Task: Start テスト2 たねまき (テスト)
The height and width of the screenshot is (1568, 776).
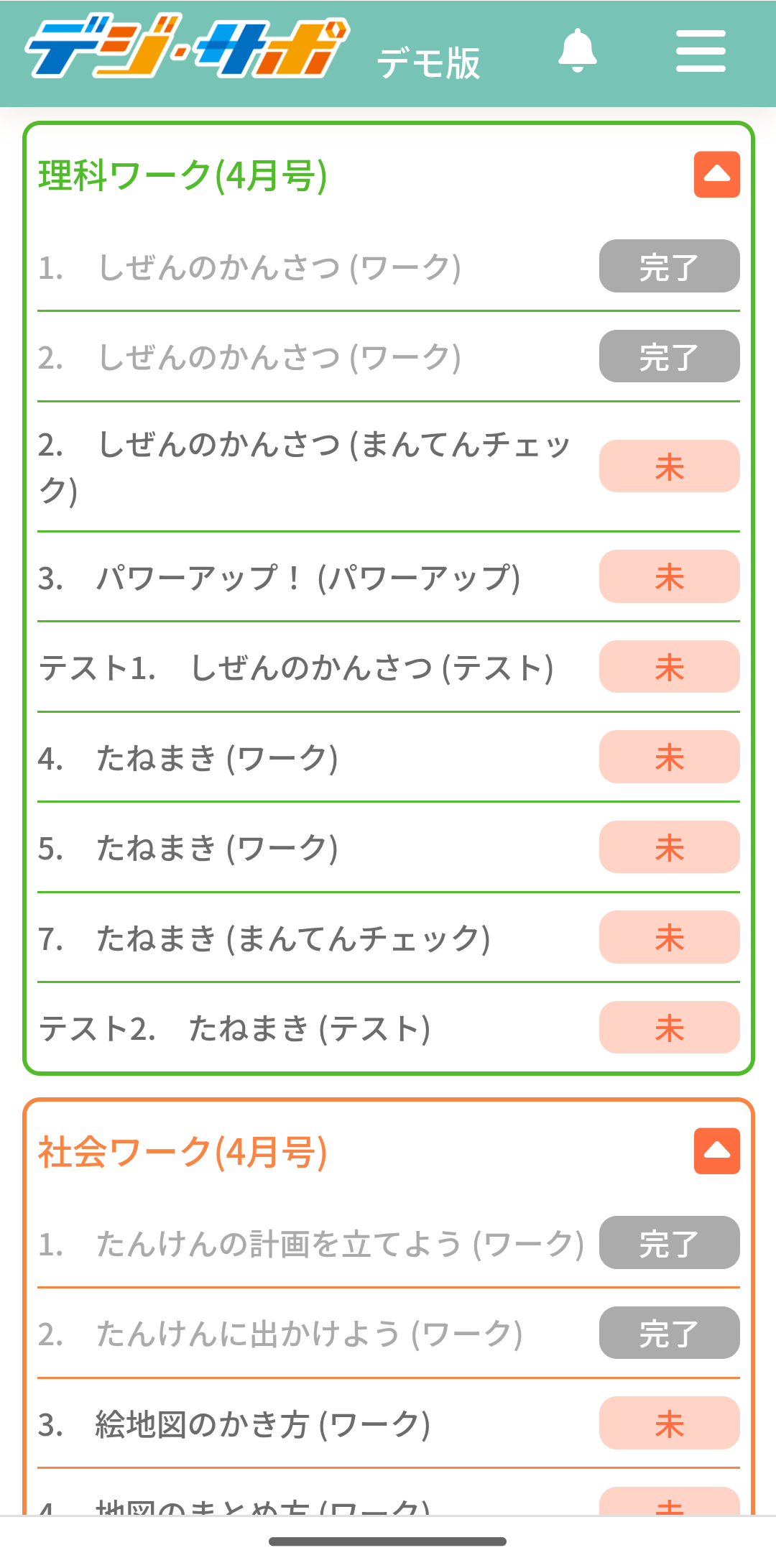Action: (388, 1028)
